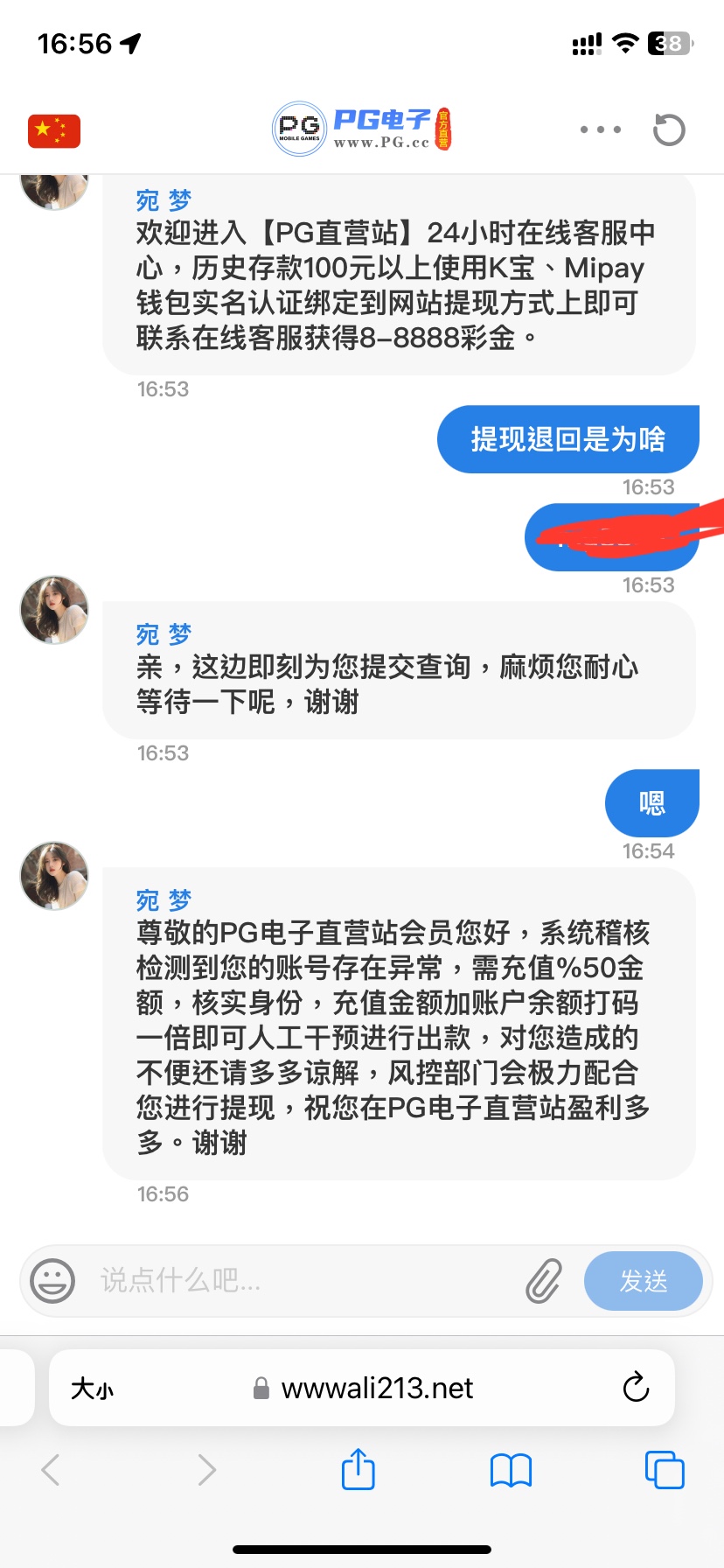Focus the wwwali213.net address bar
The width and height of the screenshot is (724, 1568).
[x=376, y=1388]
